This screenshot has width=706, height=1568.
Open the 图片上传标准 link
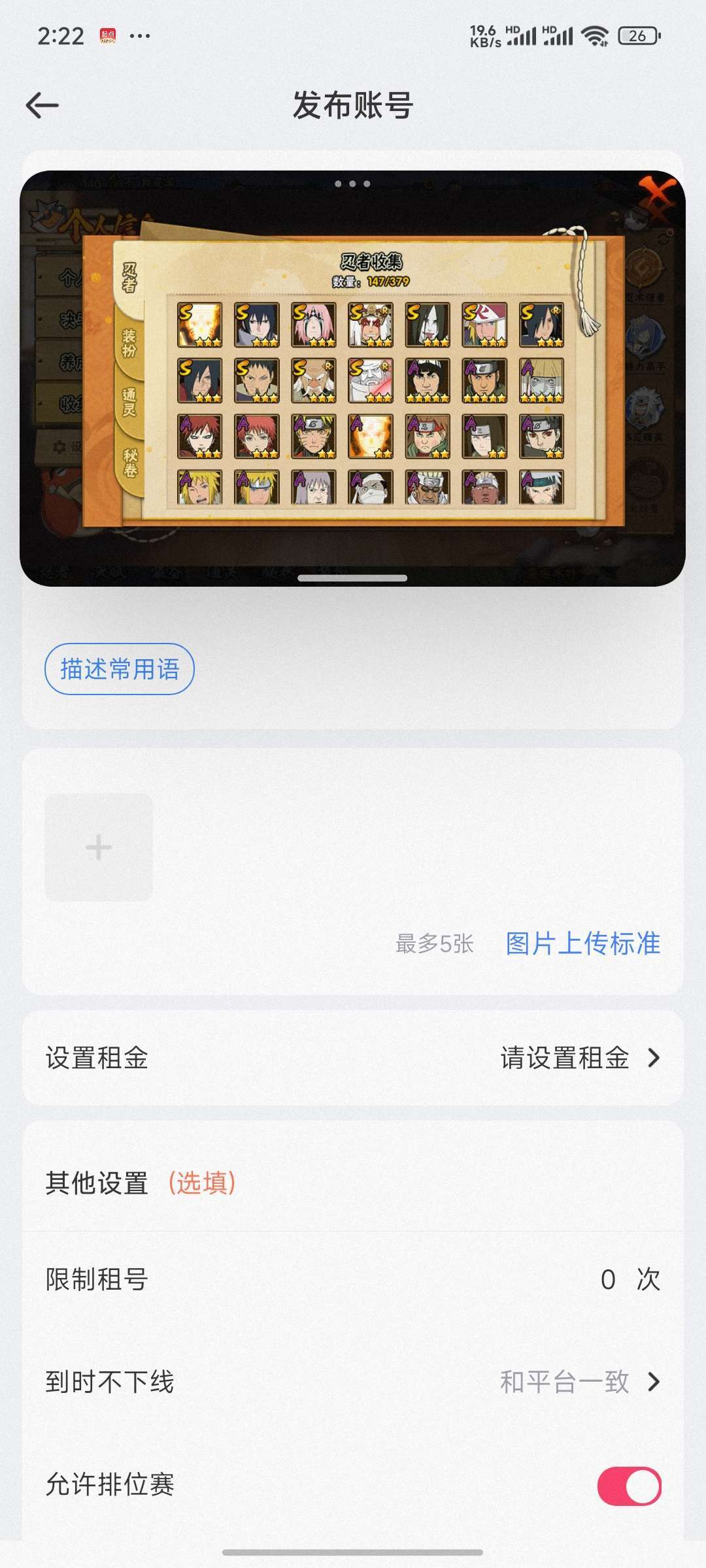point(583,943)
